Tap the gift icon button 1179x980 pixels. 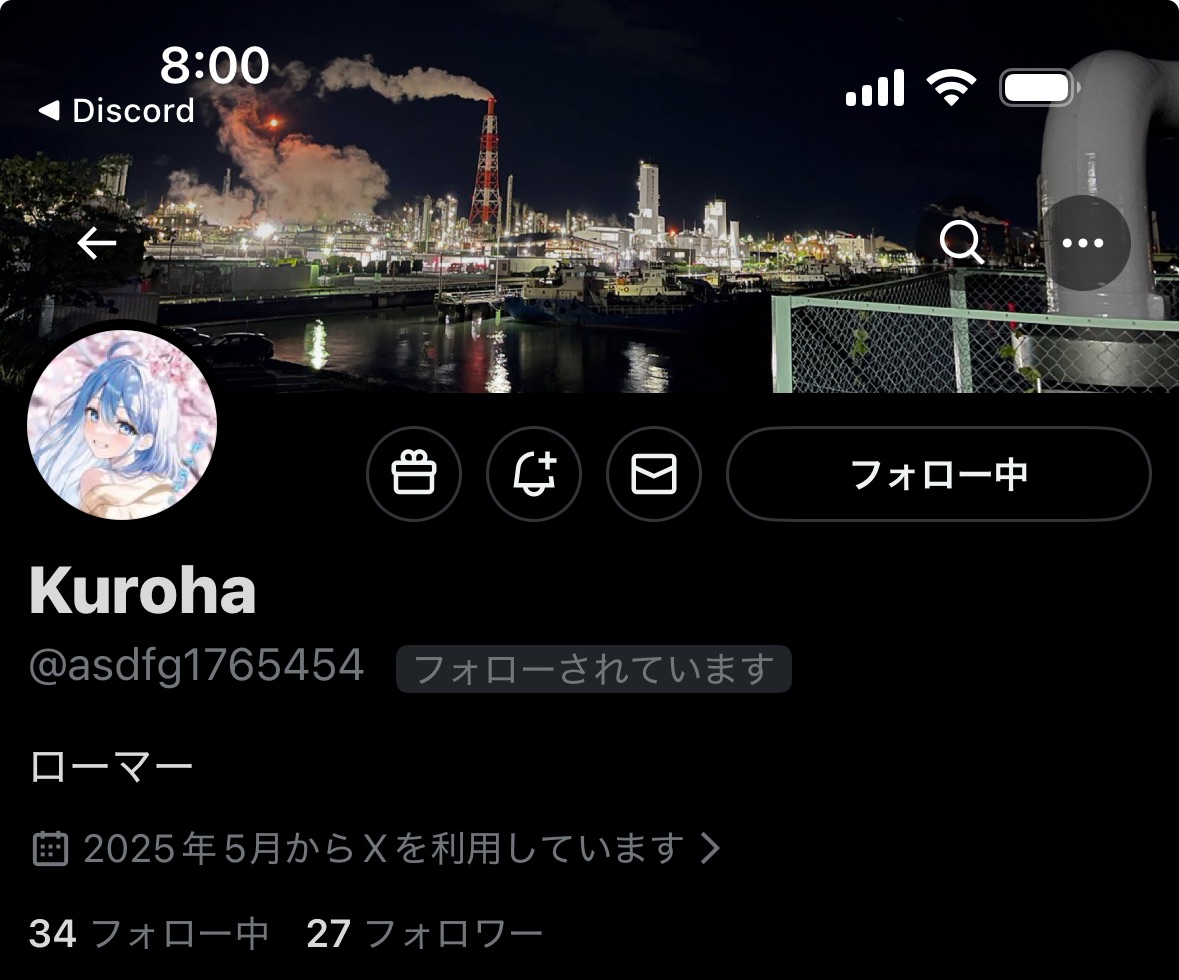pos(414,474)
